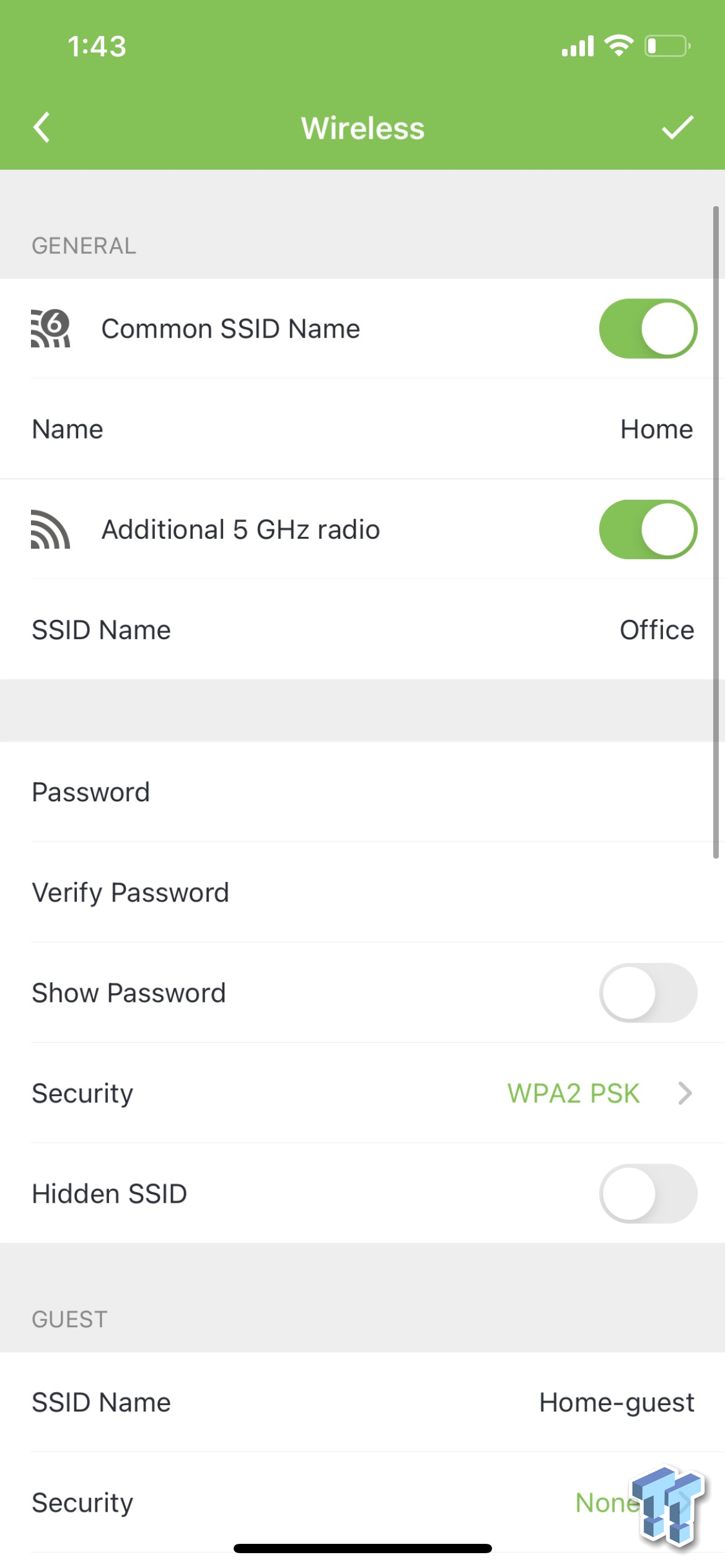Turn on Hidden SSID
Screen dimensions: 725x1568
[x=648, y=1193]
